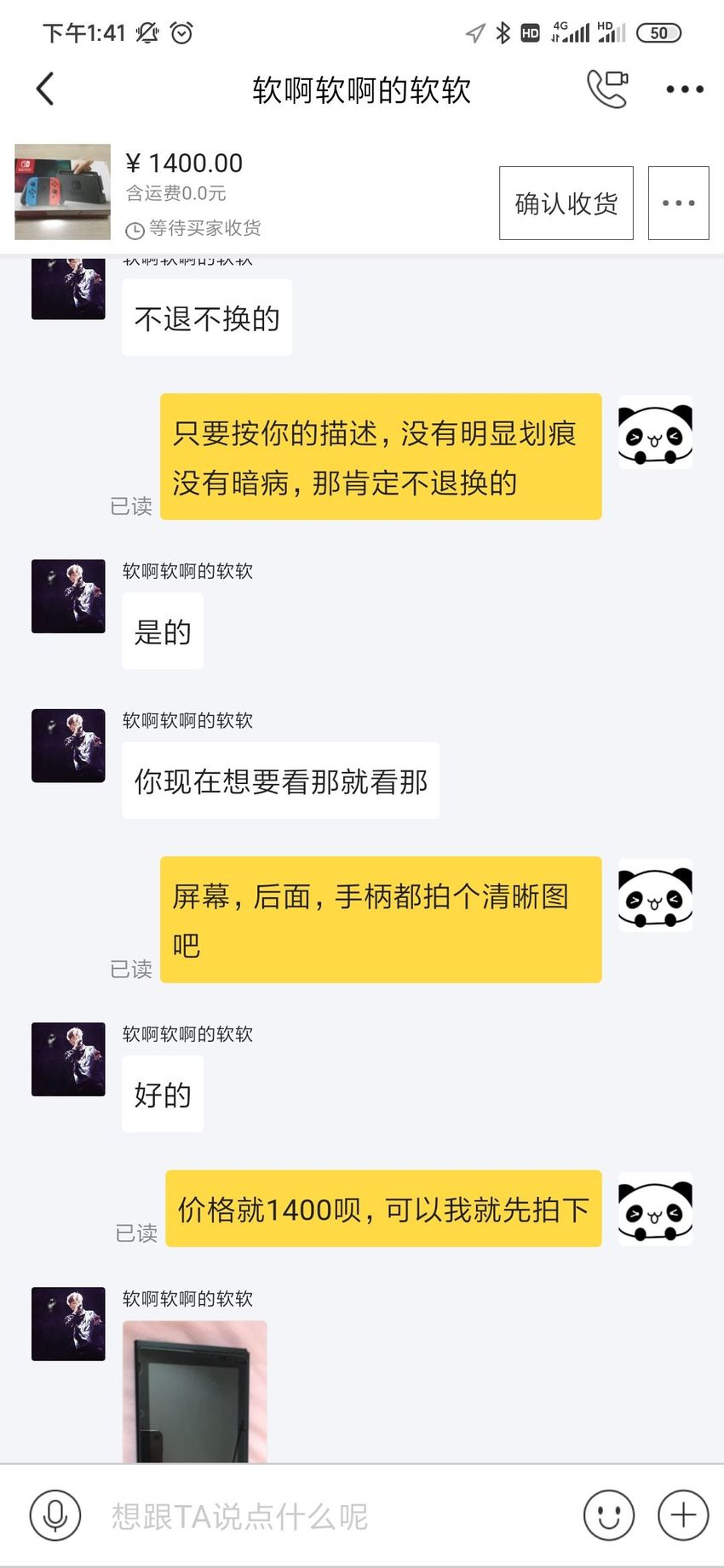
Task: Open the top-right overflow menu
Action: 685,89
